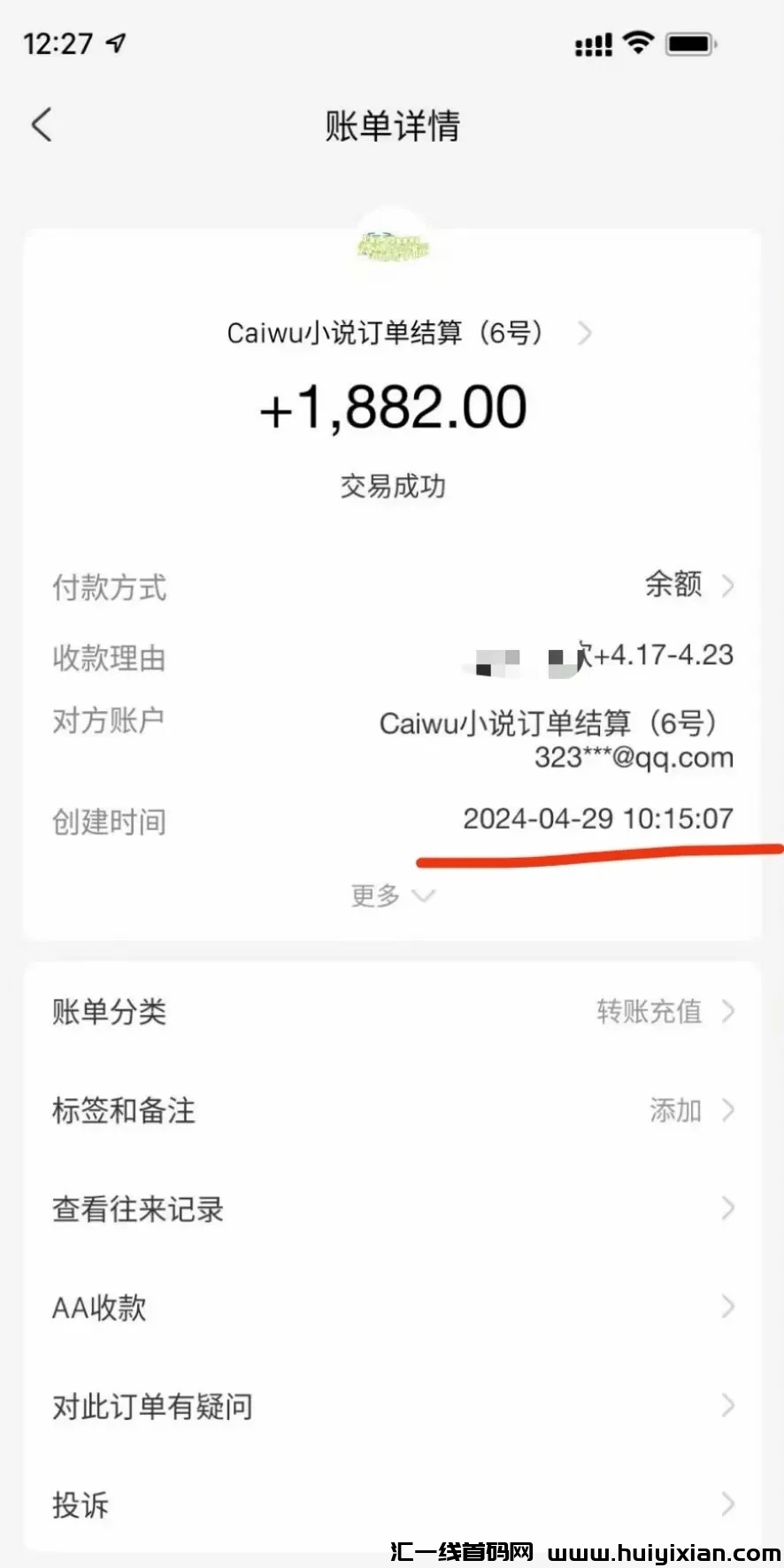Viewport: 784px width, 1568px height.
Task: Open 查看往来记录
Action: click(x=392, y=1209)
